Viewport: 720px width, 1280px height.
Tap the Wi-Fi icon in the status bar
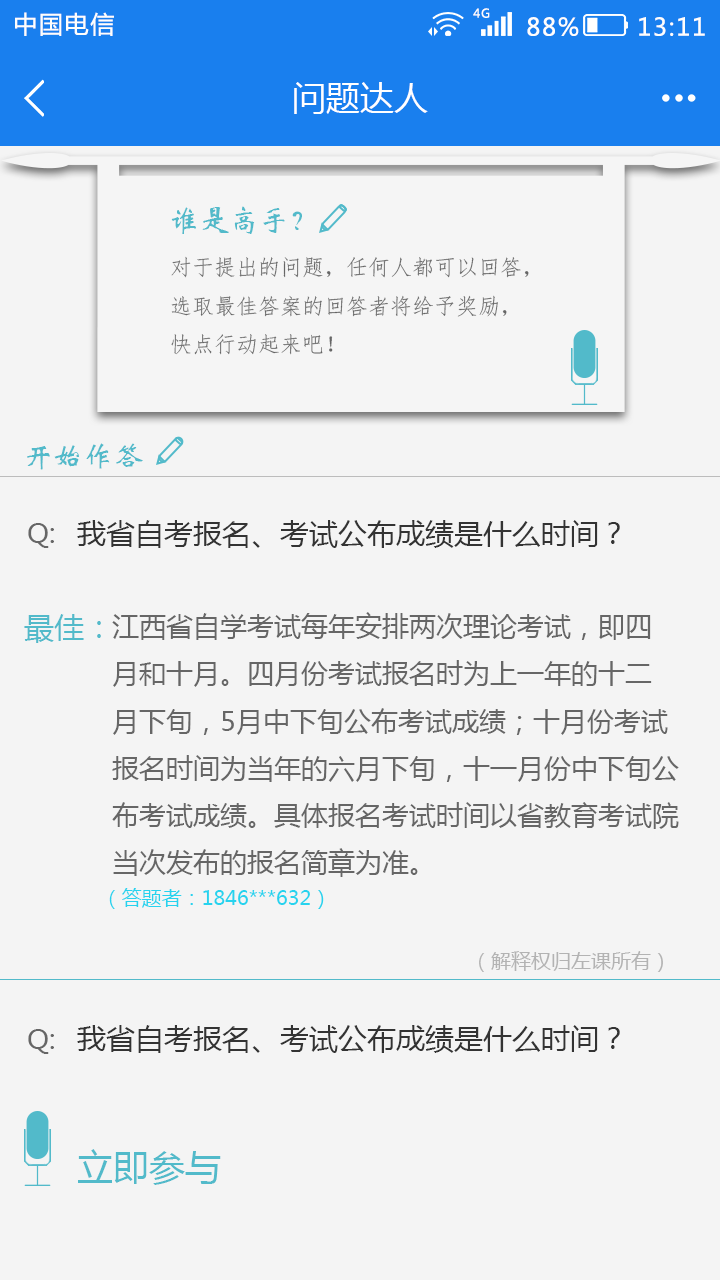(x=448, y=22)
